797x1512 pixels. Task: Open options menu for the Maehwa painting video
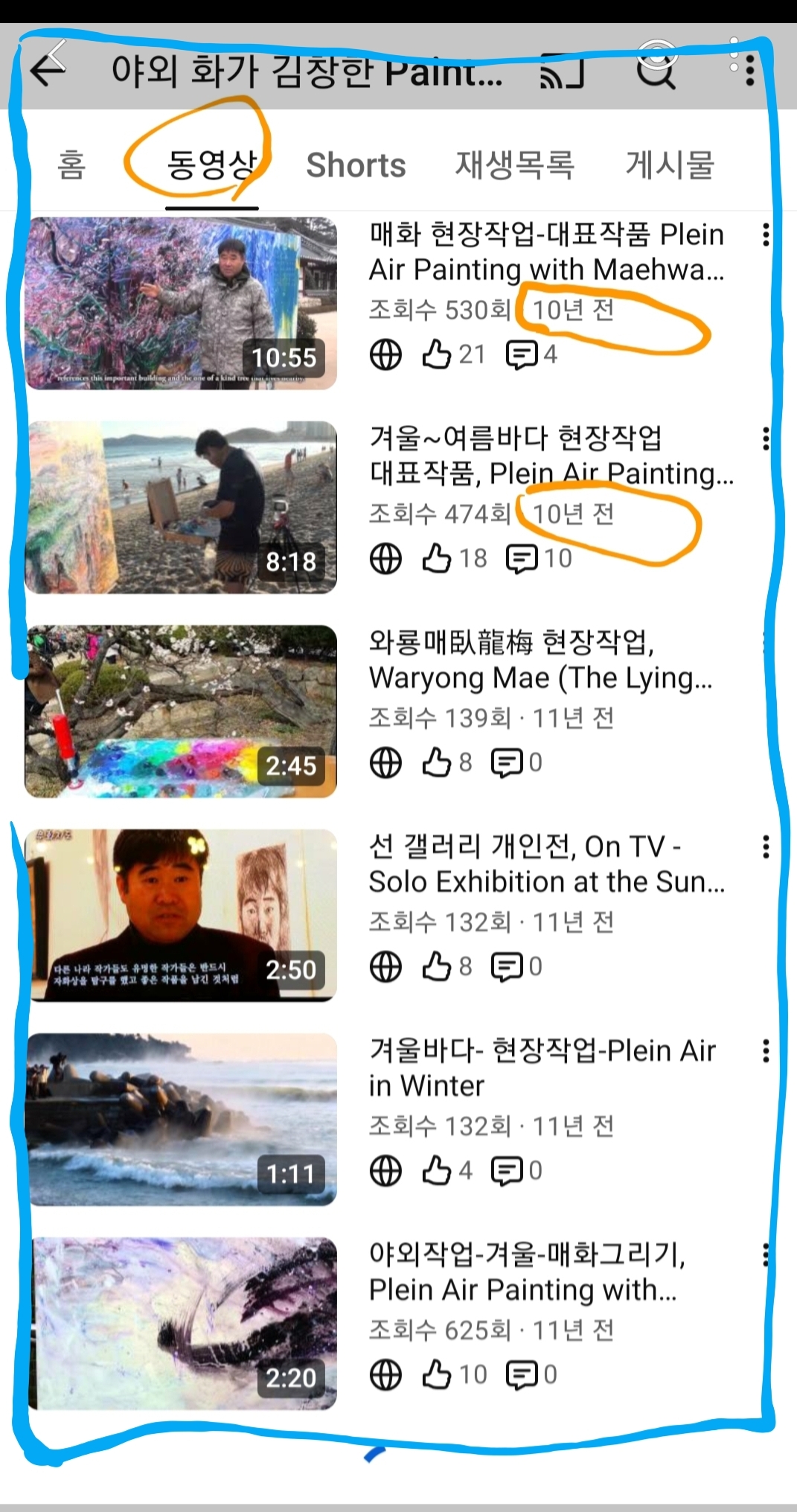click(766, 235)
